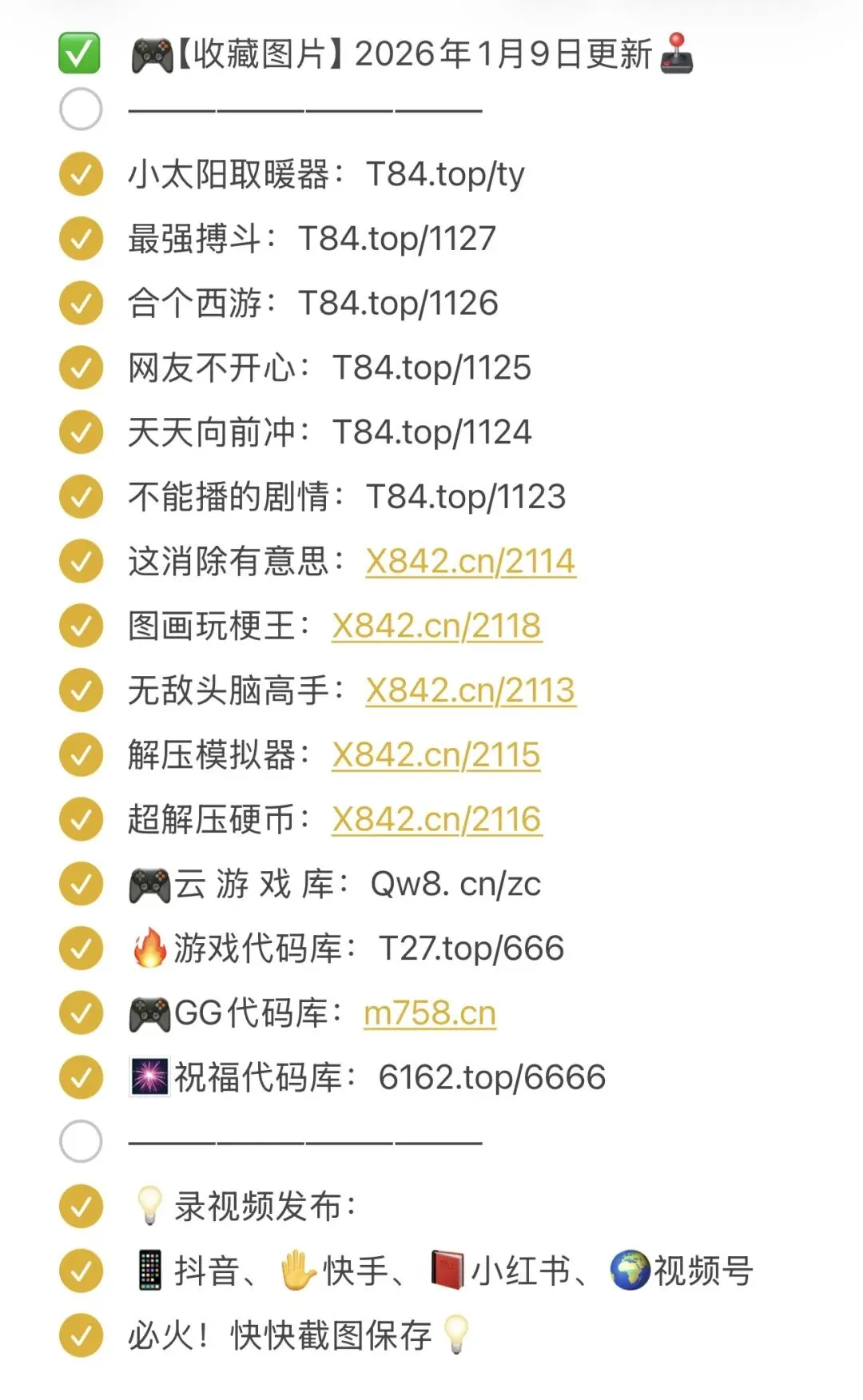
Task: Check the empty circle above 小太阳取暖器
Action: click(81, 109)
